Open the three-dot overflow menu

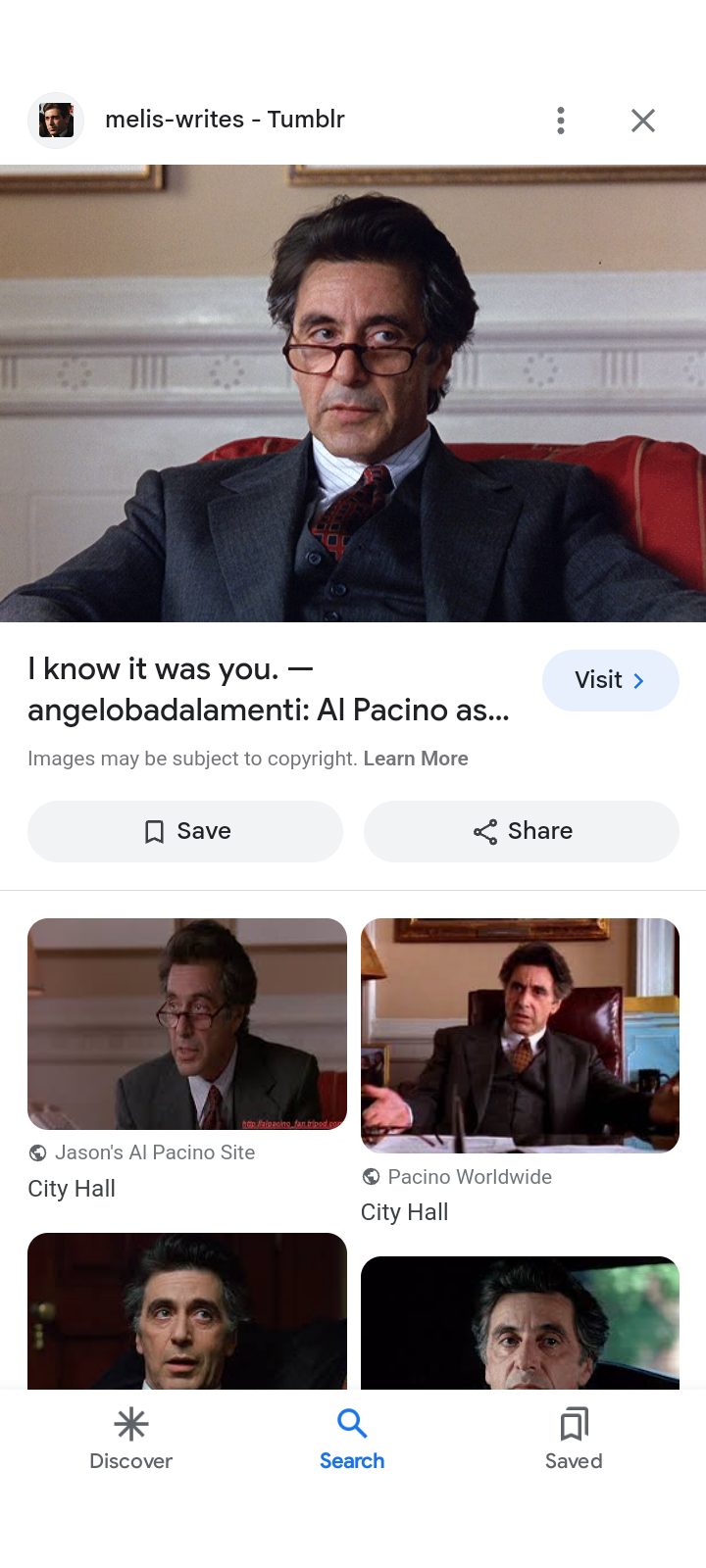pyautogui.click(x=560, y=121)
